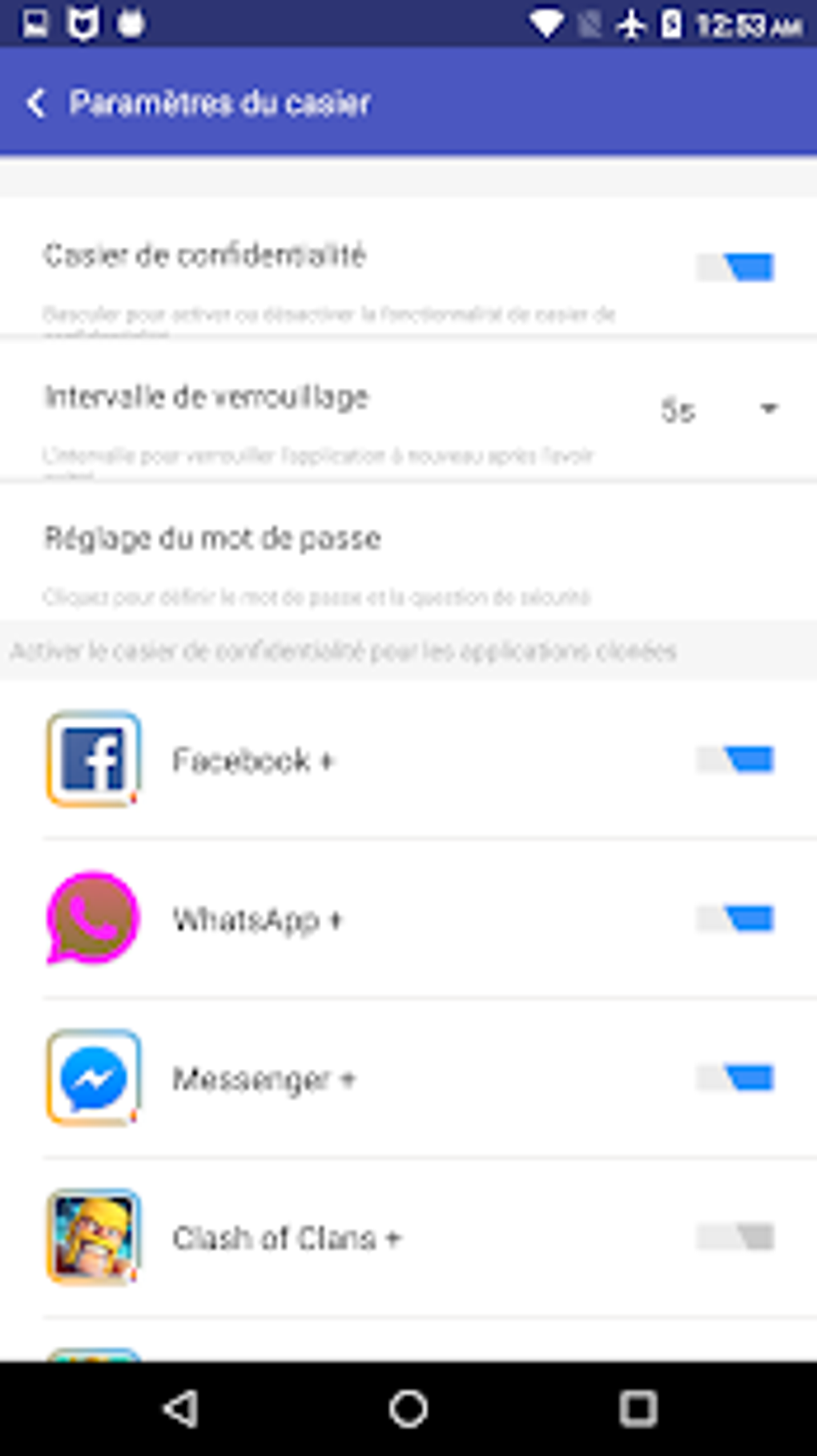
Task: Disable the locker for Facebook +
Action: tap(734, 759)
